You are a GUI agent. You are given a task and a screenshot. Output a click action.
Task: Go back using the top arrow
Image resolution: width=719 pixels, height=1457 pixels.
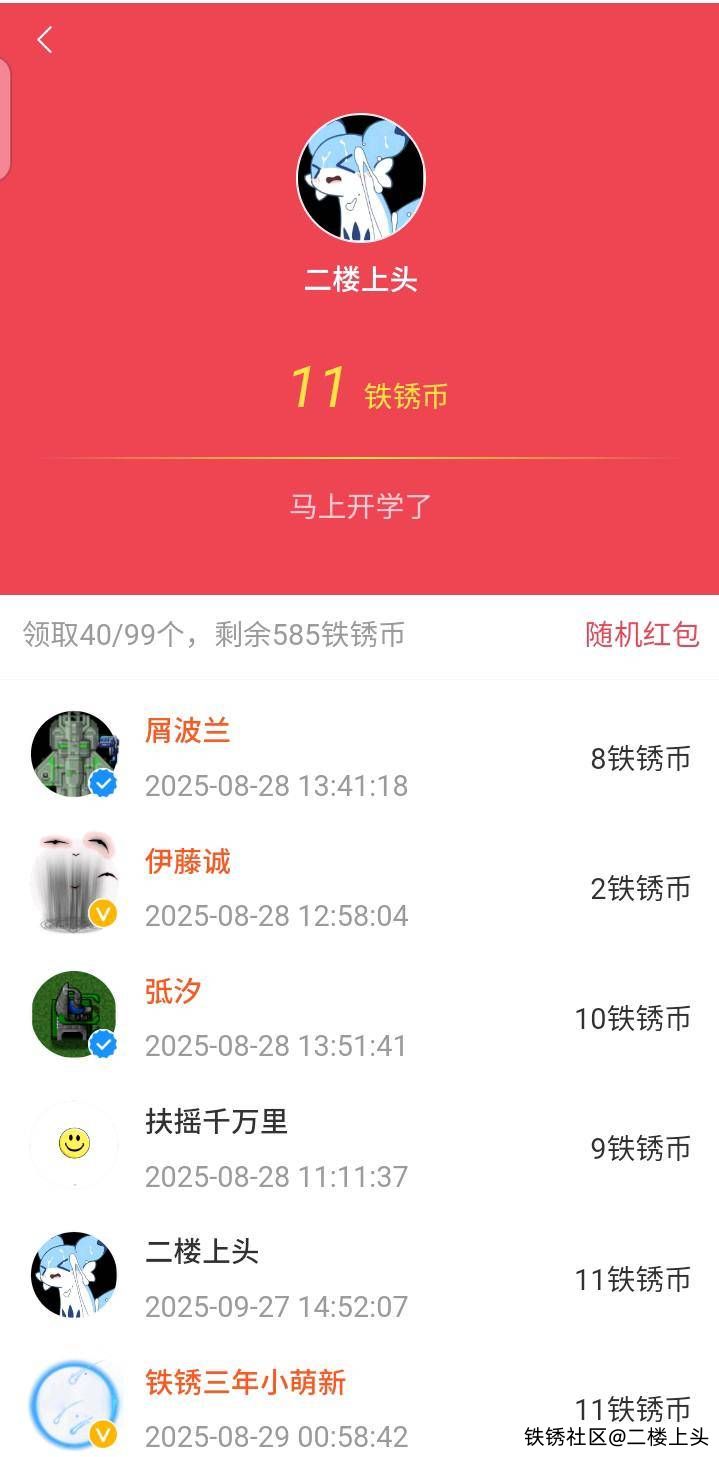[x=44, y=40]
